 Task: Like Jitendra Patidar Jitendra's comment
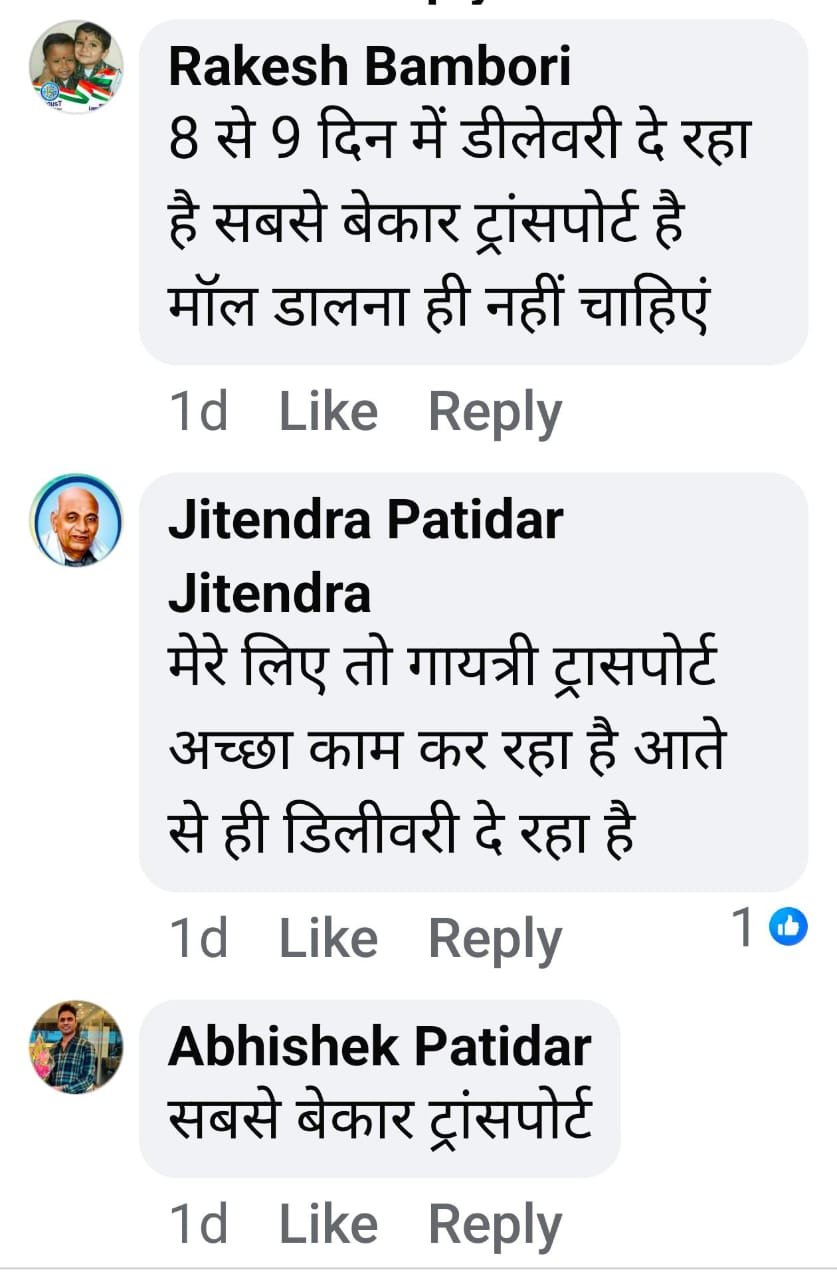tap(328, 938)
